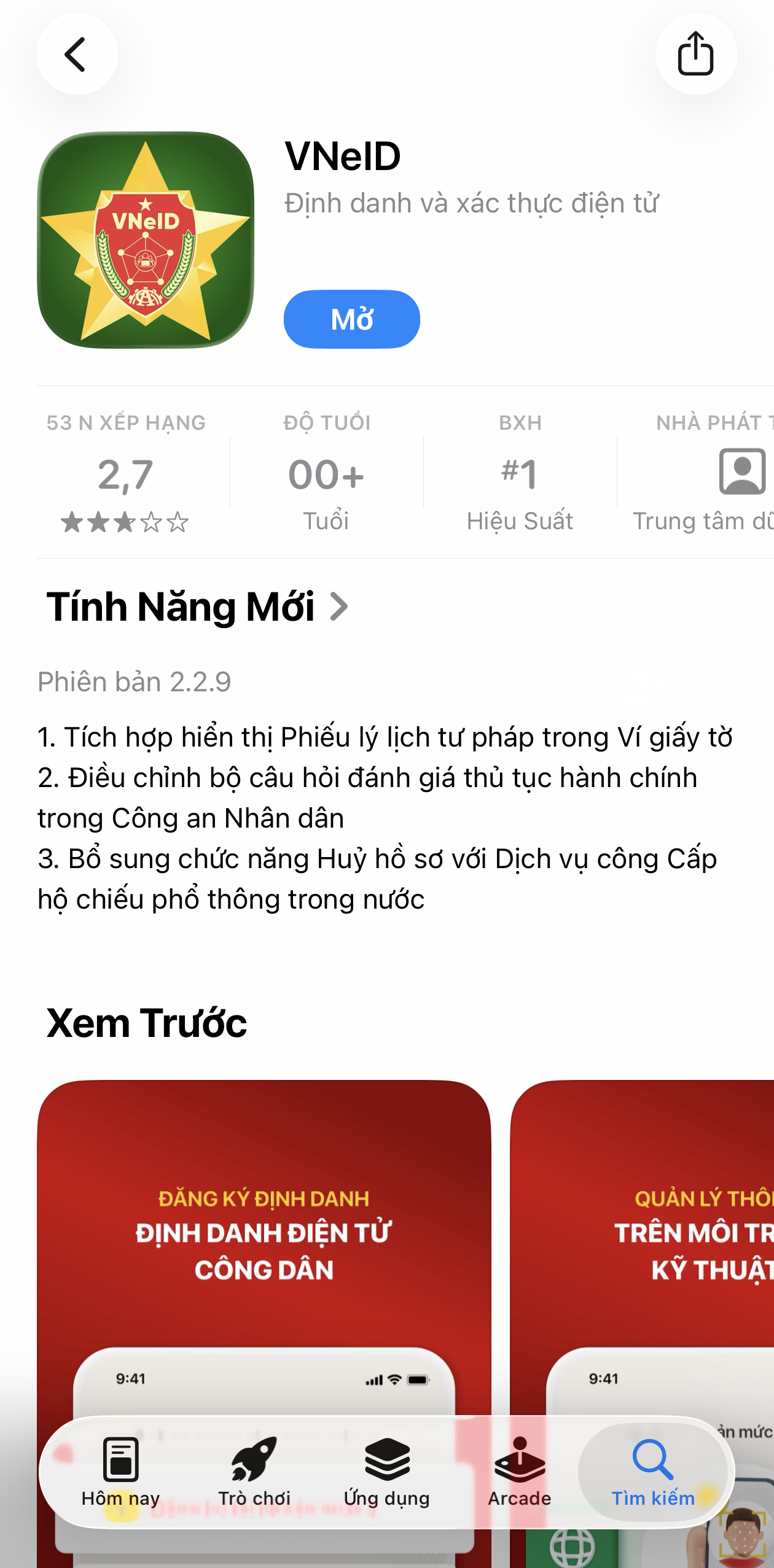Open the Nhà phát triển developer info
This screenshot has width=774, height=1568.
point(703,473)
